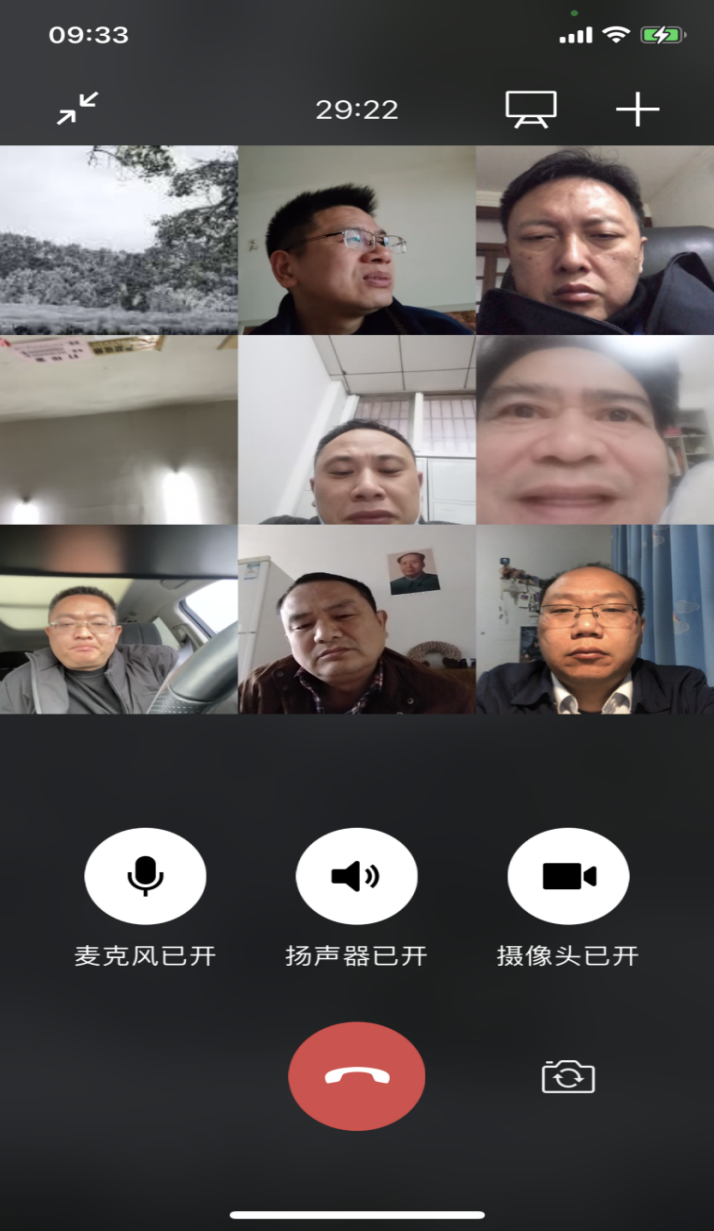
Task: Disable the camera
Action: tap(568, 876)
